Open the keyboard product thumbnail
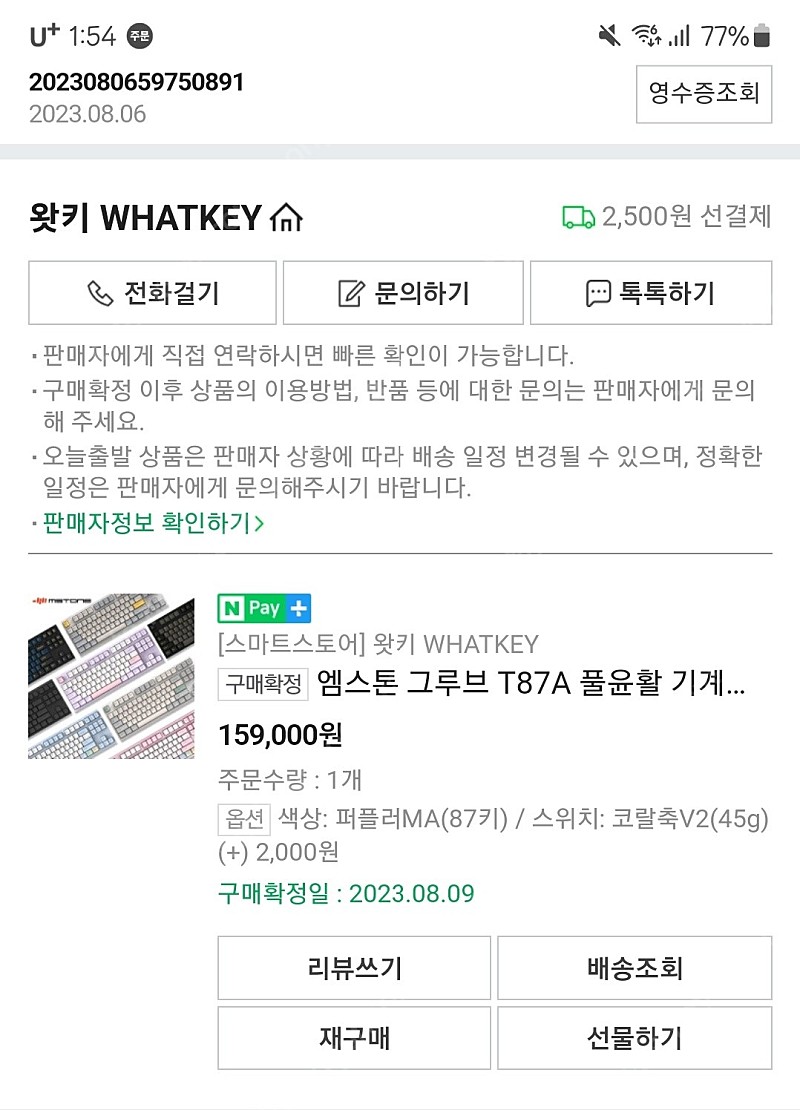The width and height of the screenshot is (800, 1110). (111, 676)
